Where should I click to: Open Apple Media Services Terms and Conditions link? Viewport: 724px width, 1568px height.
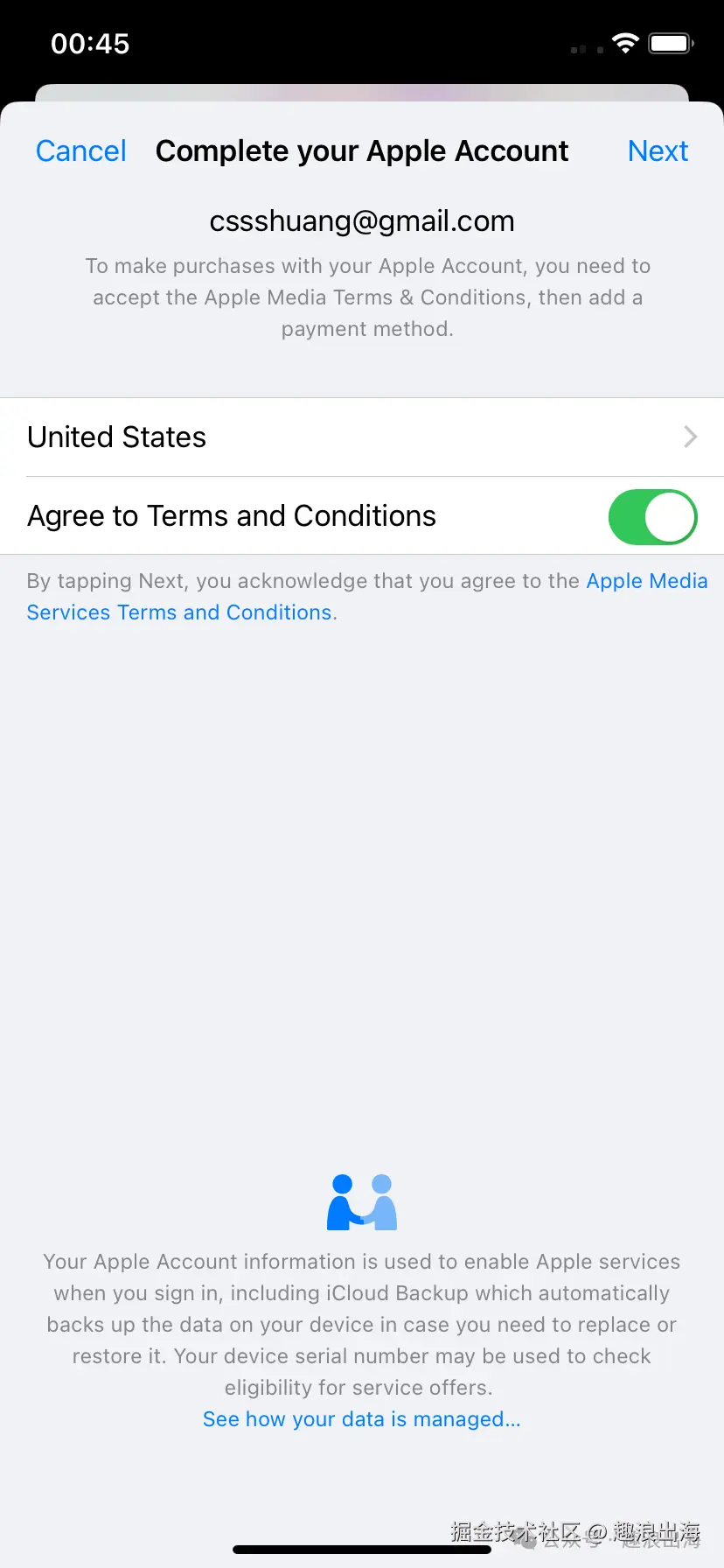pyautogui.click(x=179, y=612)
